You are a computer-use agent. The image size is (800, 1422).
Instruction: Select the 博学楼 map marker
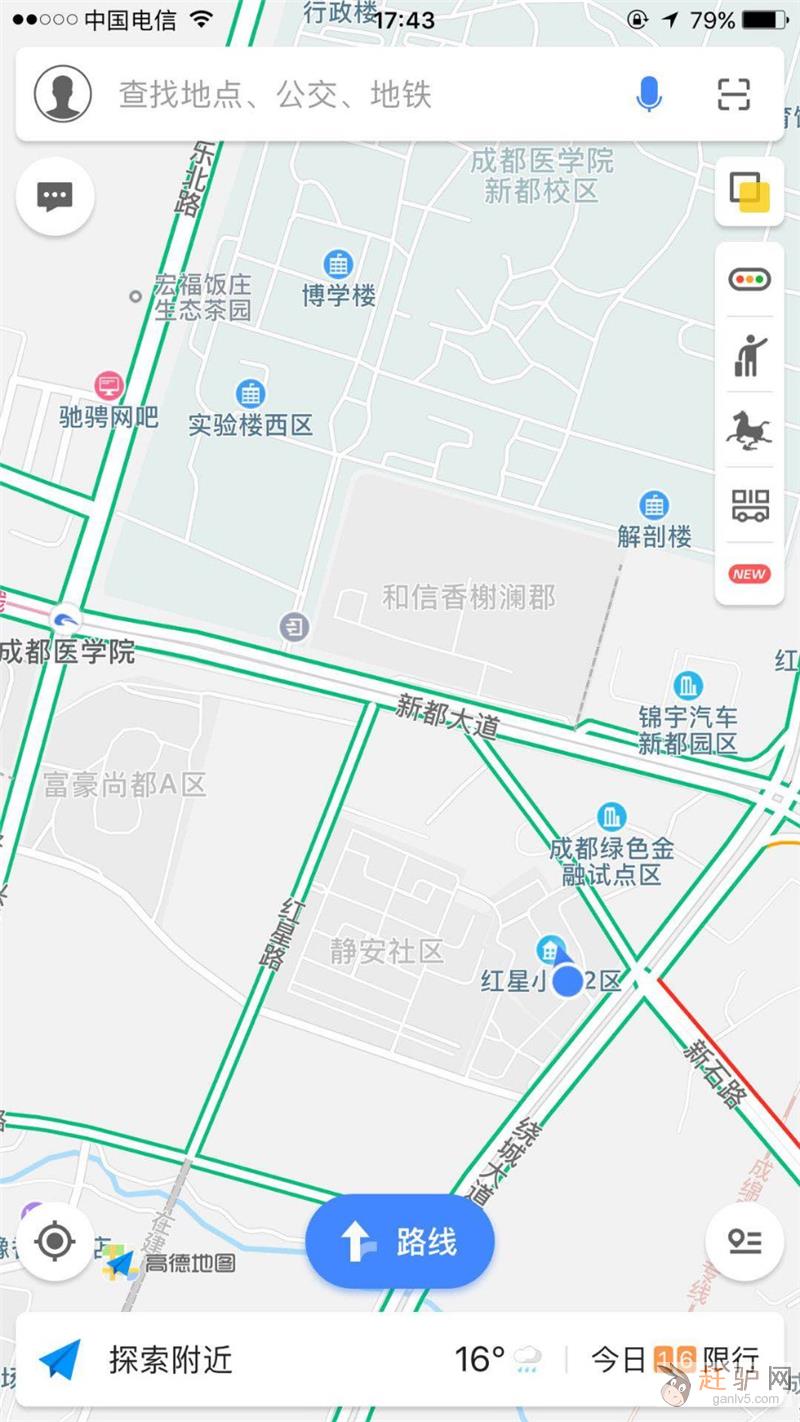coord(339,265)
